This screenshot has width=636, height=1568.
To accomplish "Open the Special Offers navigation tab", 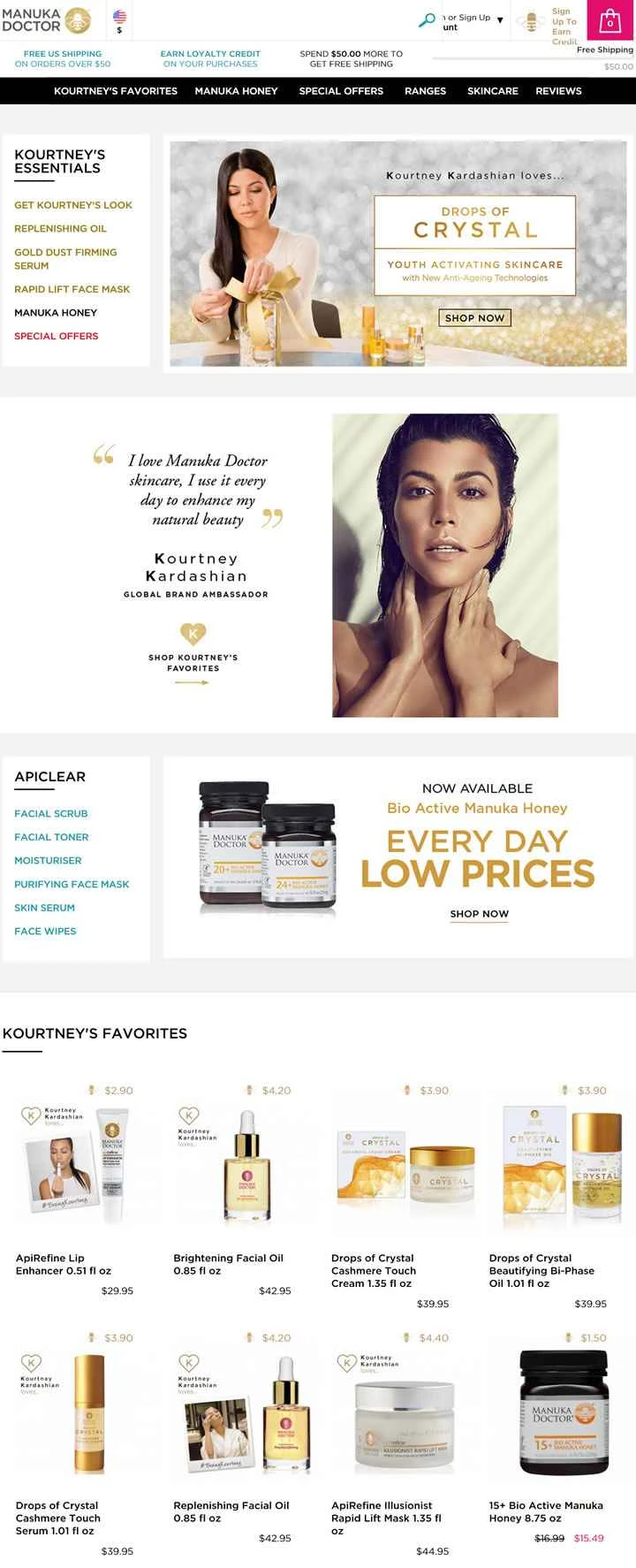I will point(341,91).
